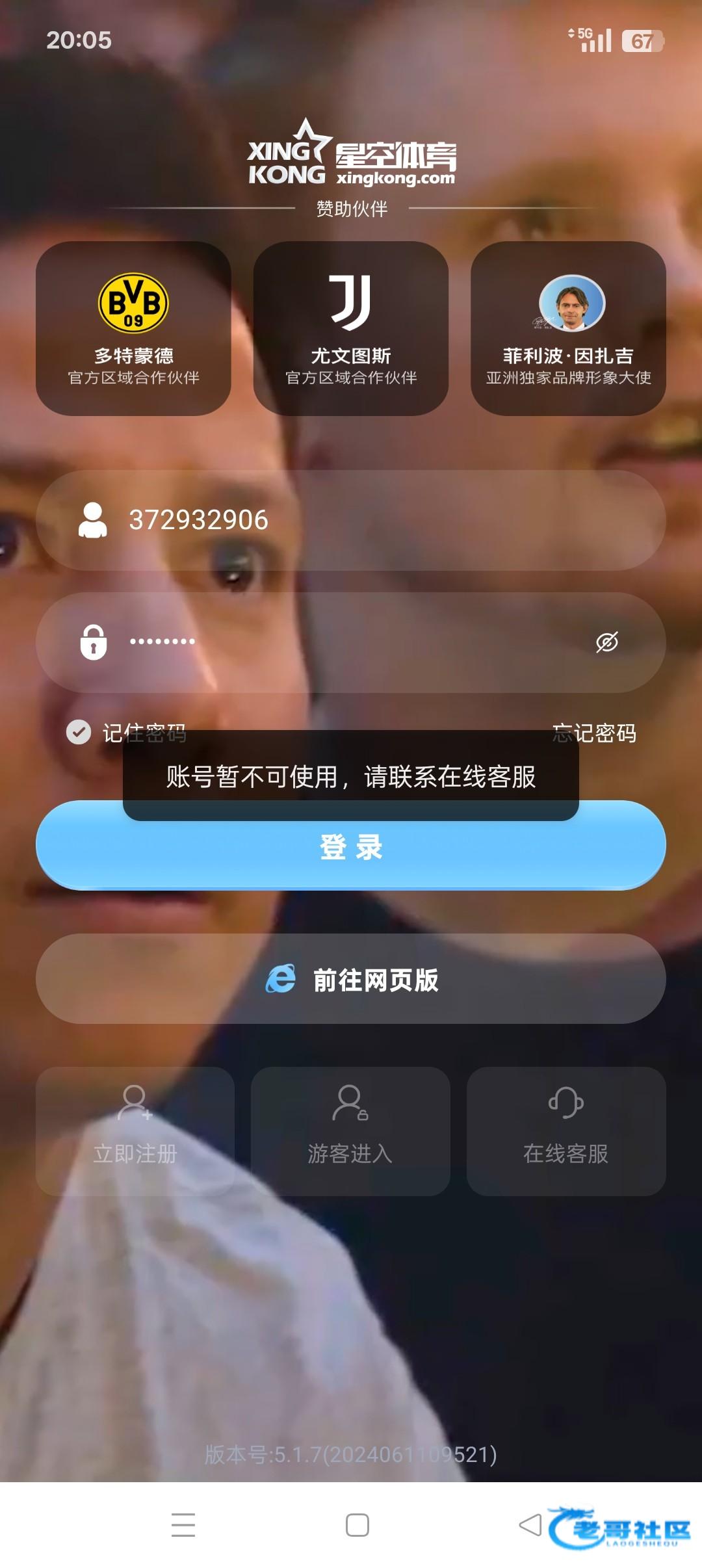Enter as guest via 游客进入

(350, 1131)
